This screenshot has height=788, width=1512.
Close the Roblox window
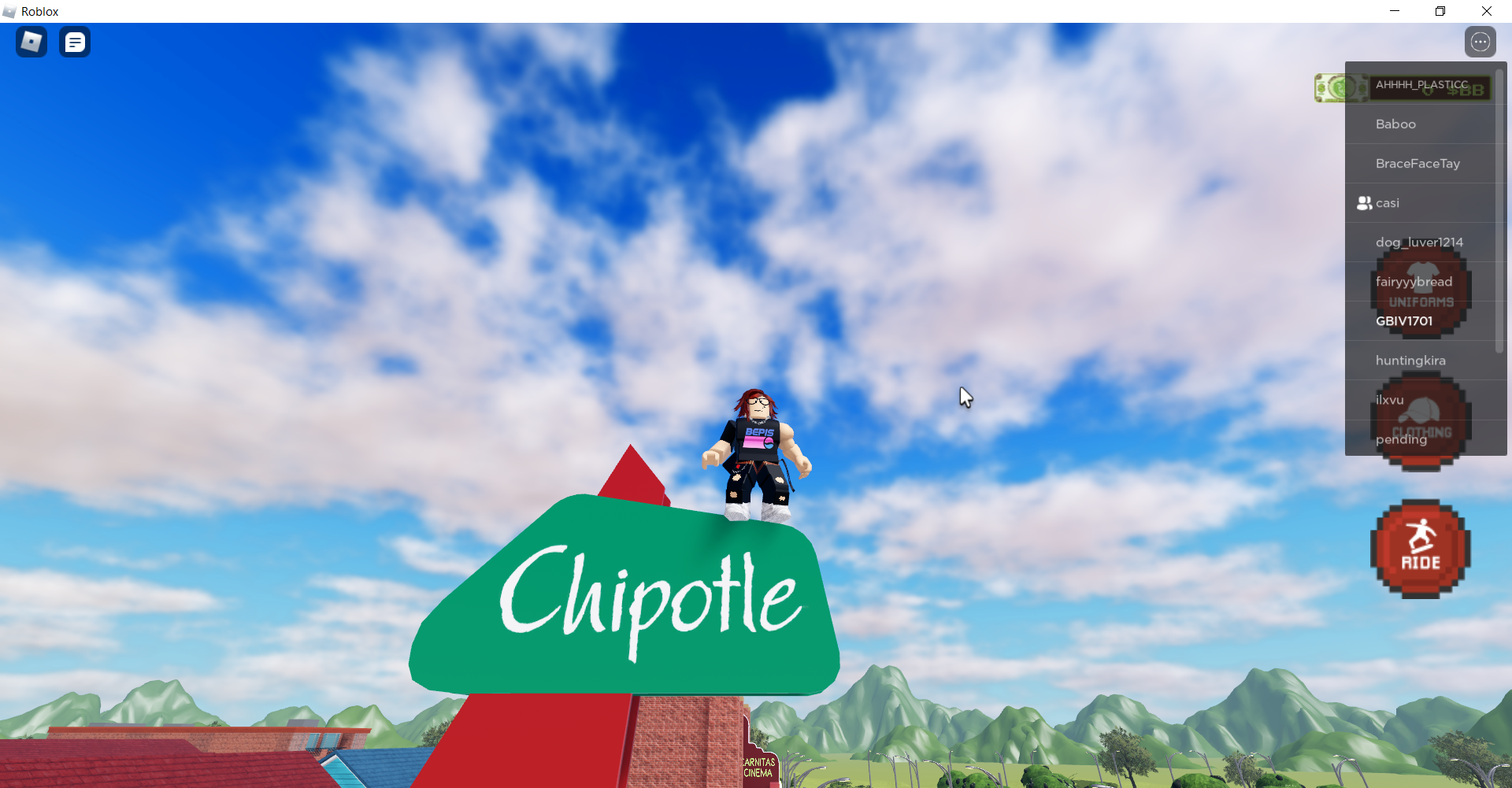[x=1486, y=11]
